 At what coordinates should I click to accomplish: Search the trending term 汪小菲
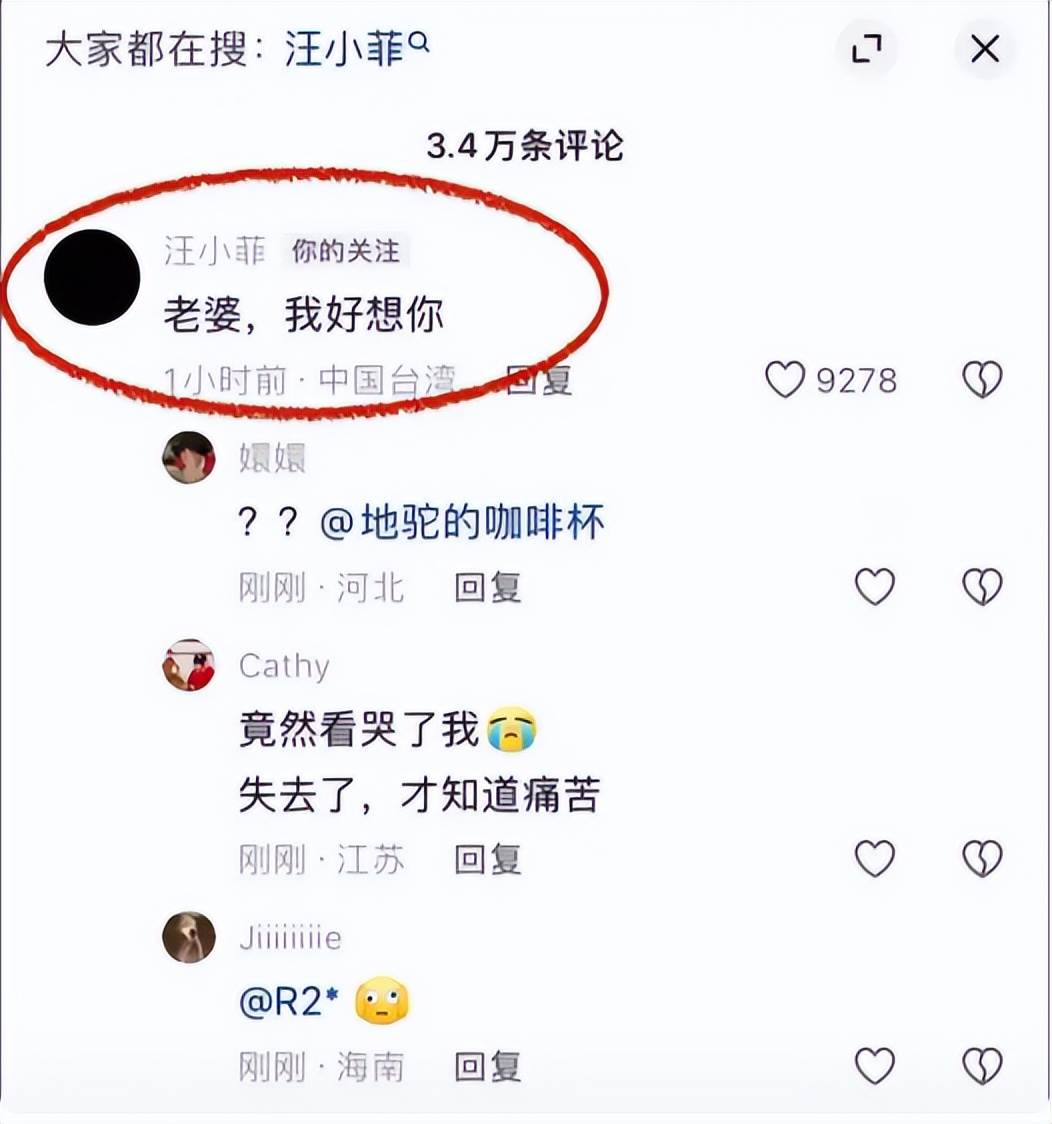(x=357, y=48)
